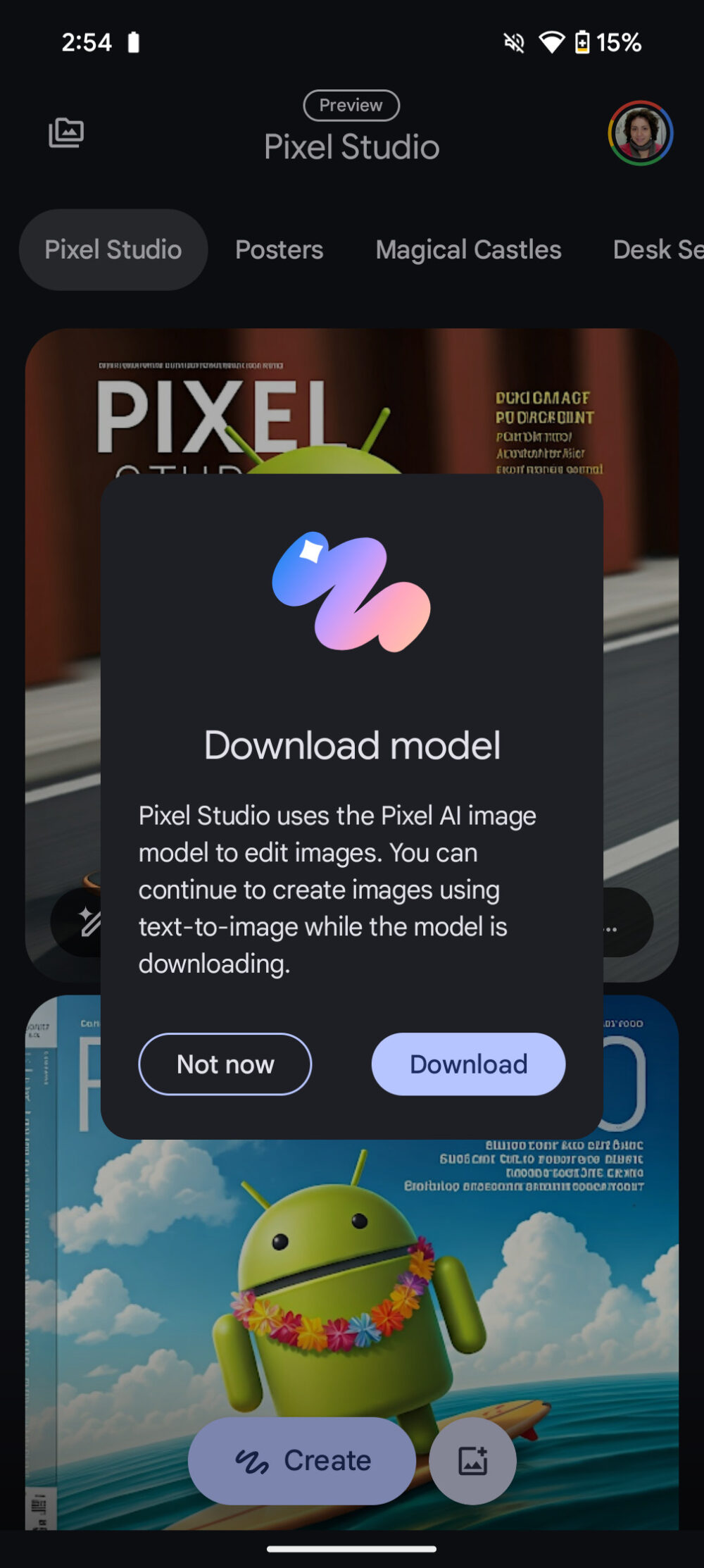Switch to the Magical Castles category

pyautogui.click(x=469, y=249)
